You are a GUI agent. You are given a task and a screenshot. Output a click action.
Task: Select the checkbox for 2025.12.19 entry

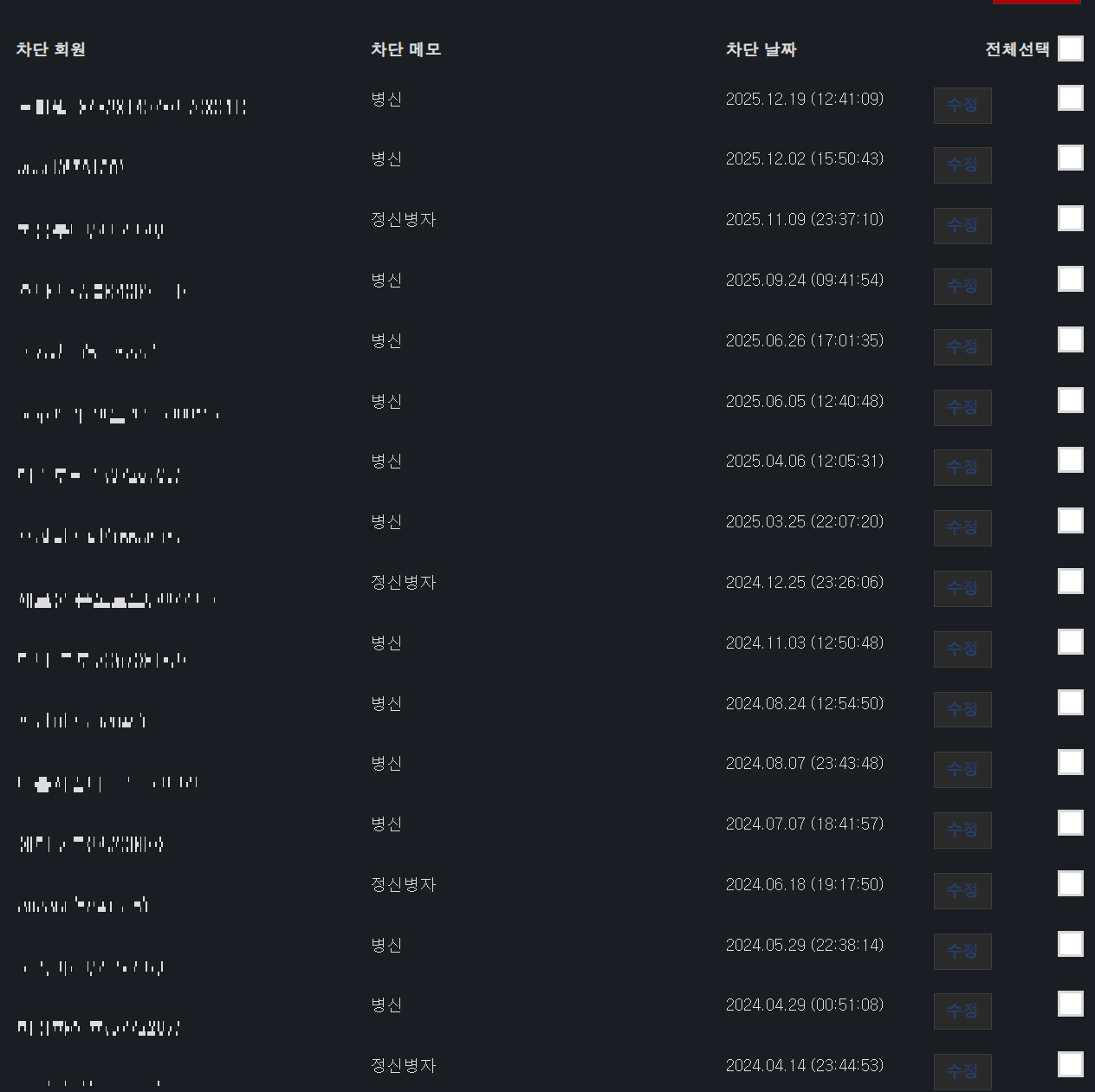(1070, 98)
